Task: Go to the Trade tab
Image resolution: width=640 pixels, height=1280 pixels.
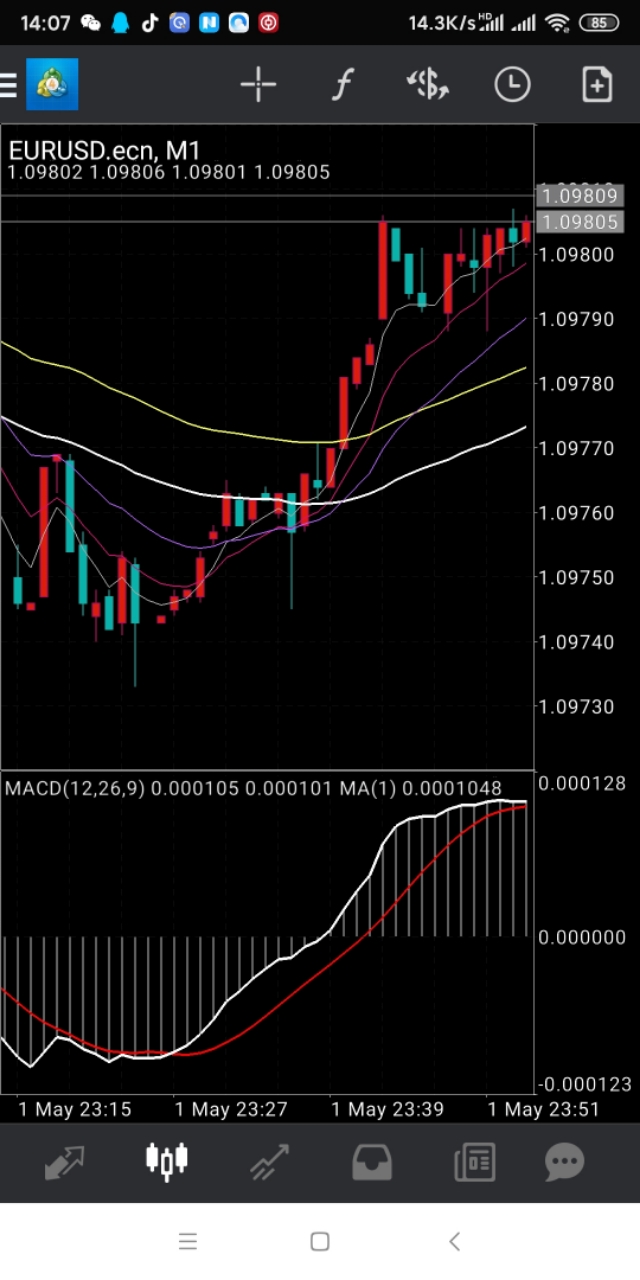Action: click(269, 1161)
